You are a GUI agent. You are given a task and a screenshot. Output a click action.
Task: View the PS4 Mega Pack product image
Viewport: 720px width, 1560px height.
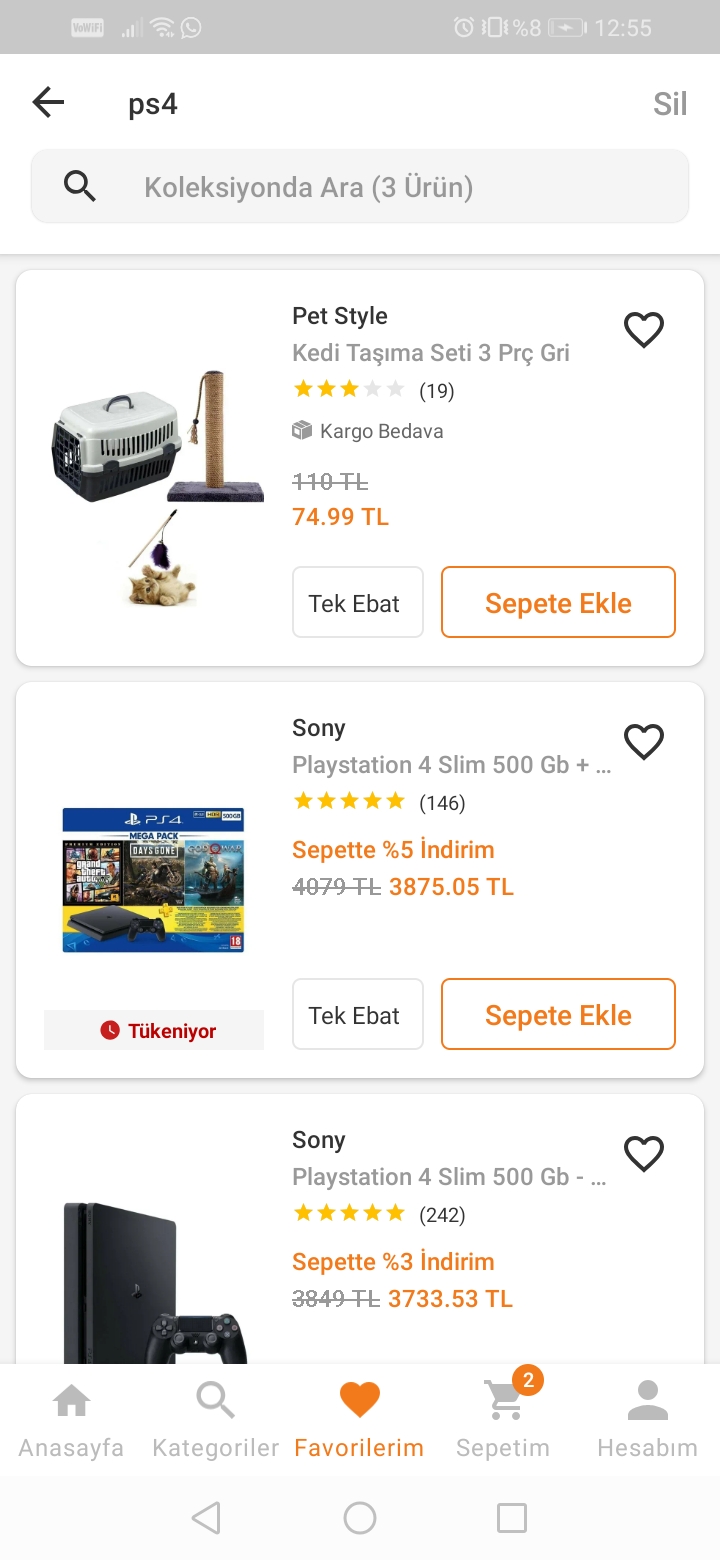[x=153, y=880]
